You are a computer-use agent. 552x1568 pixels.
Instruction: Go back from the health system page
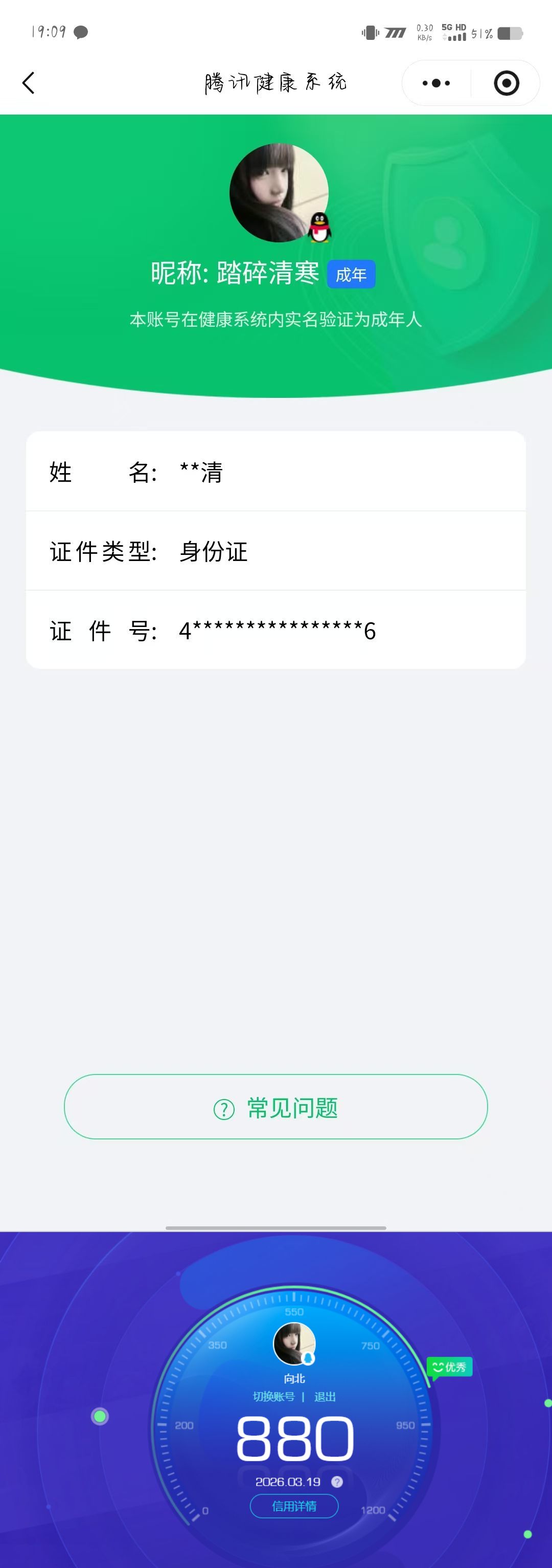tap(29, 83)
